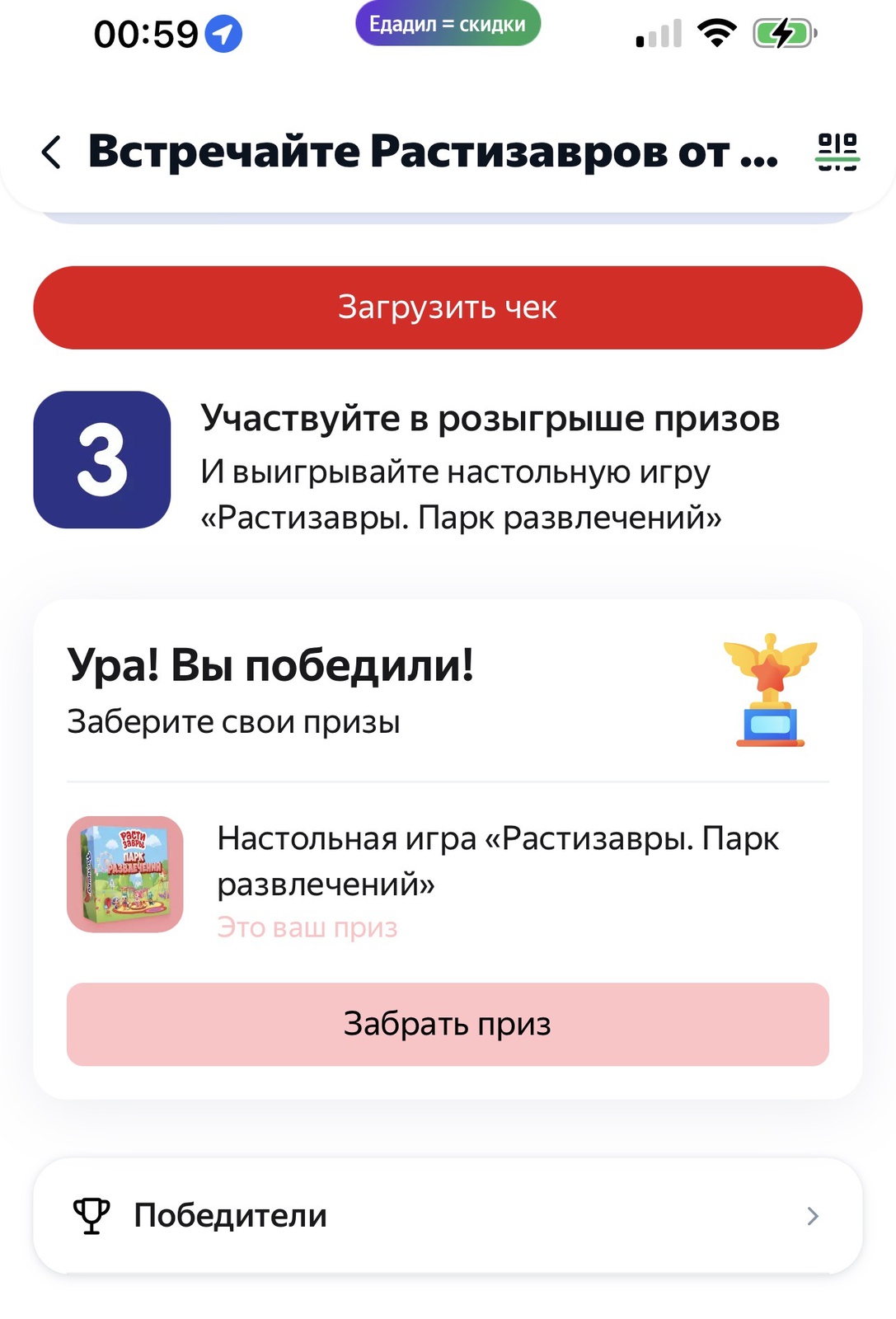Viewport: 896px width, 1319px height.
Task: Go back using the header arrow
Action: coord(51,153)
